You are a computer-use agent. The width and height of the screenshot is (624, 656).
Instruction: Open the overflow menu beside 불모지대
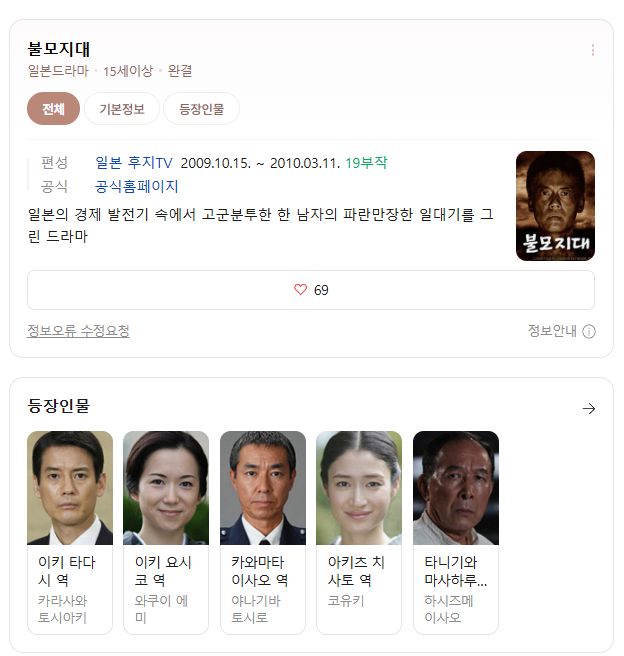[x=592, y=50]
